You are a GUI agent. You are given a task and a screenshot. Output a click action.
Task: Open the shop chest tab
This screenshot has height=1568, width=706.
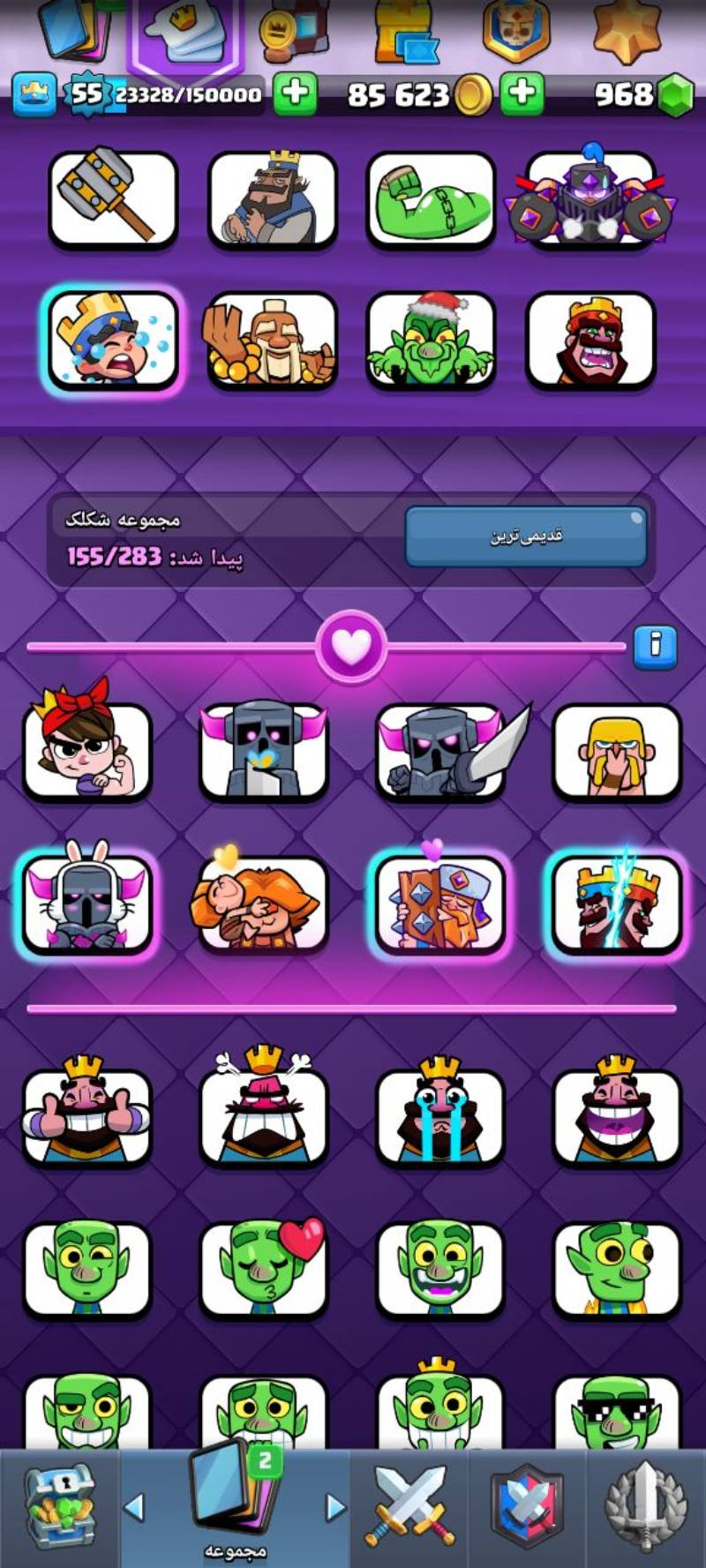58,1509
